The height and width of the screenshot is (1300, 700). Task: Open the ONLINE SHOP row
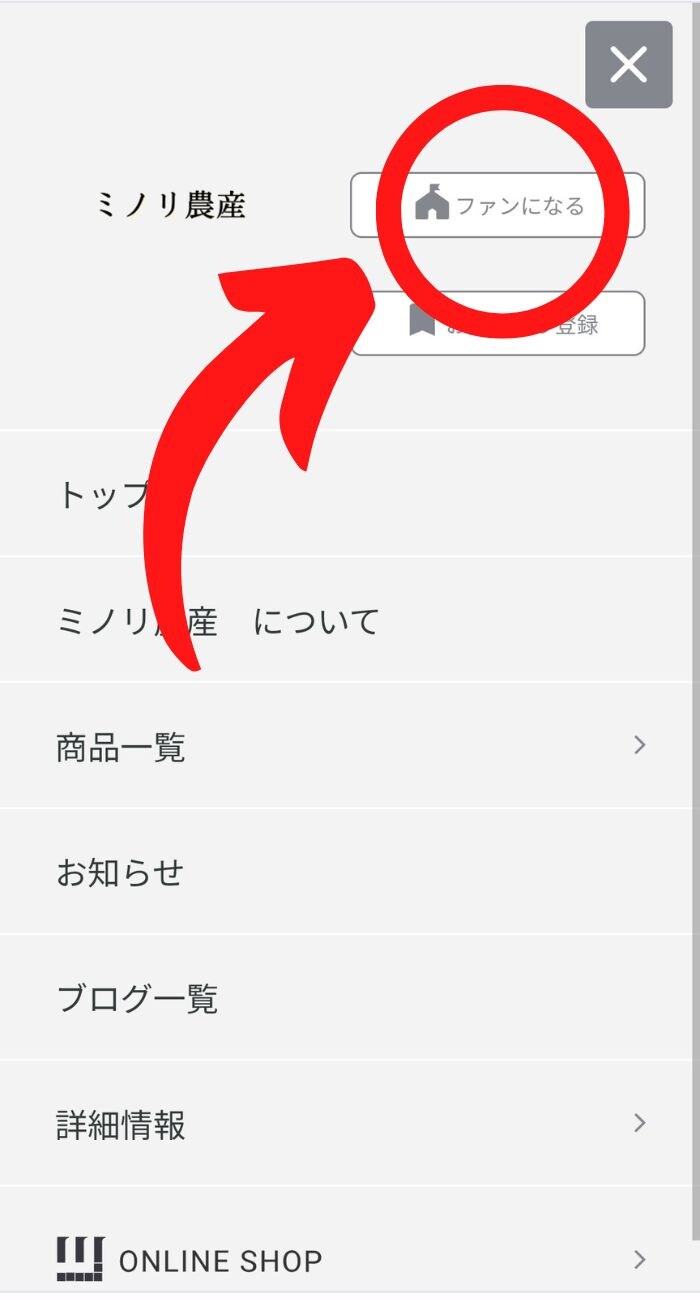[350, 1260]
